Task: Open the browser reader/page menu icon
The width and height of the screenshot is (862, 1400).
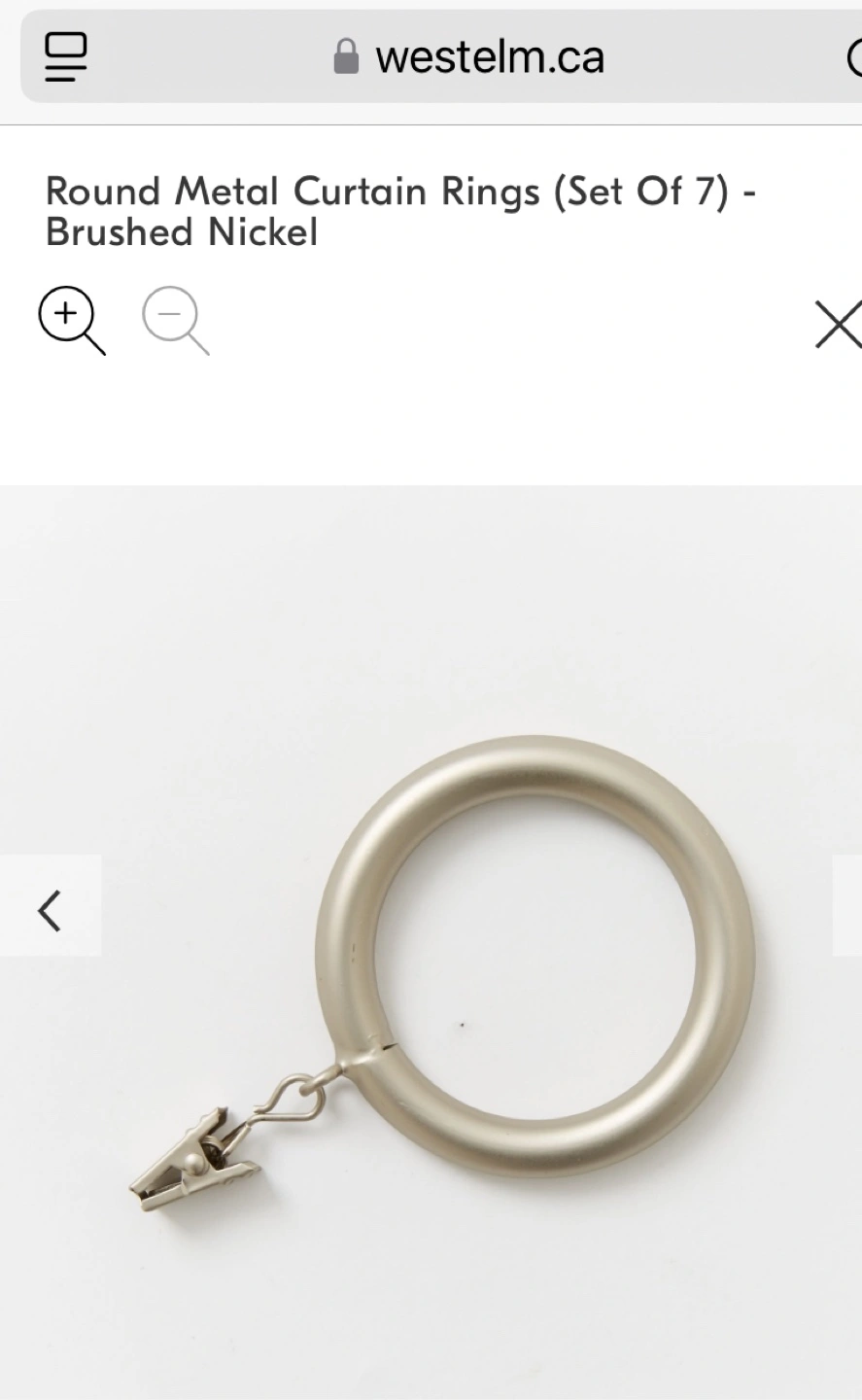Action: point(66,57)
